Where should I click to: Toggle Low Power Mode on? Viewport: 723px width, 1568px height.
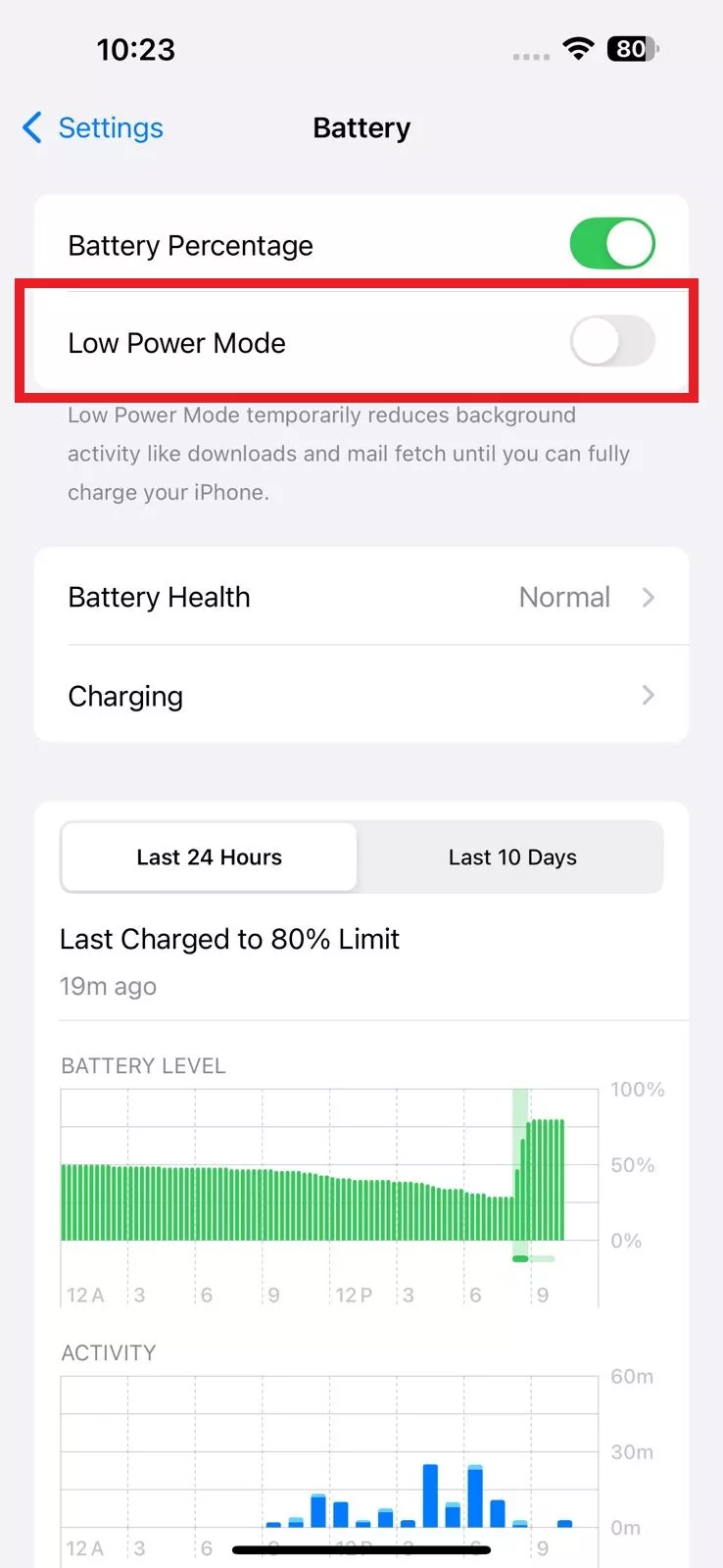coord(611,342)
